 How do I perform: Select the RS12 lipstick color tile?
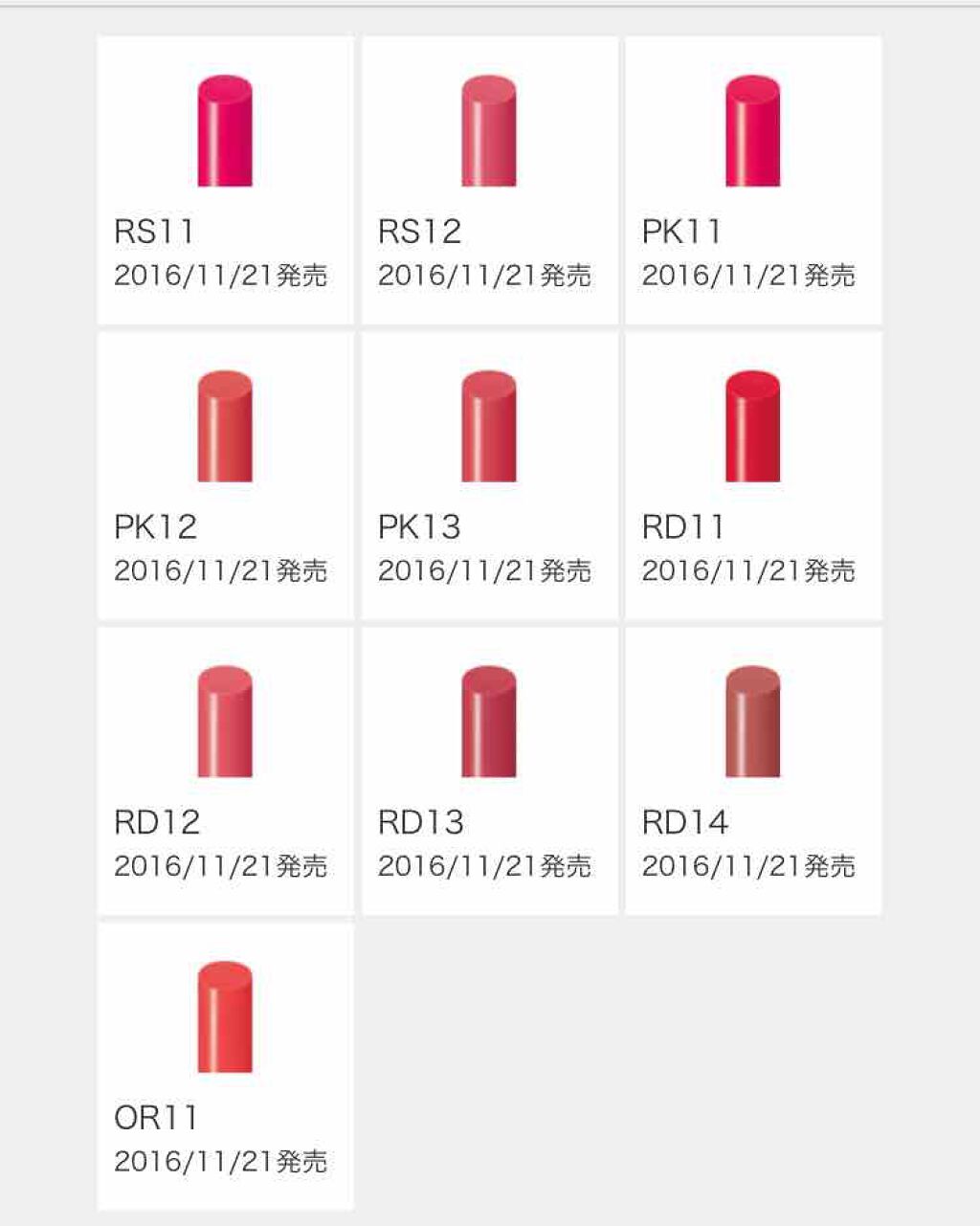click(x=489, y=181)
